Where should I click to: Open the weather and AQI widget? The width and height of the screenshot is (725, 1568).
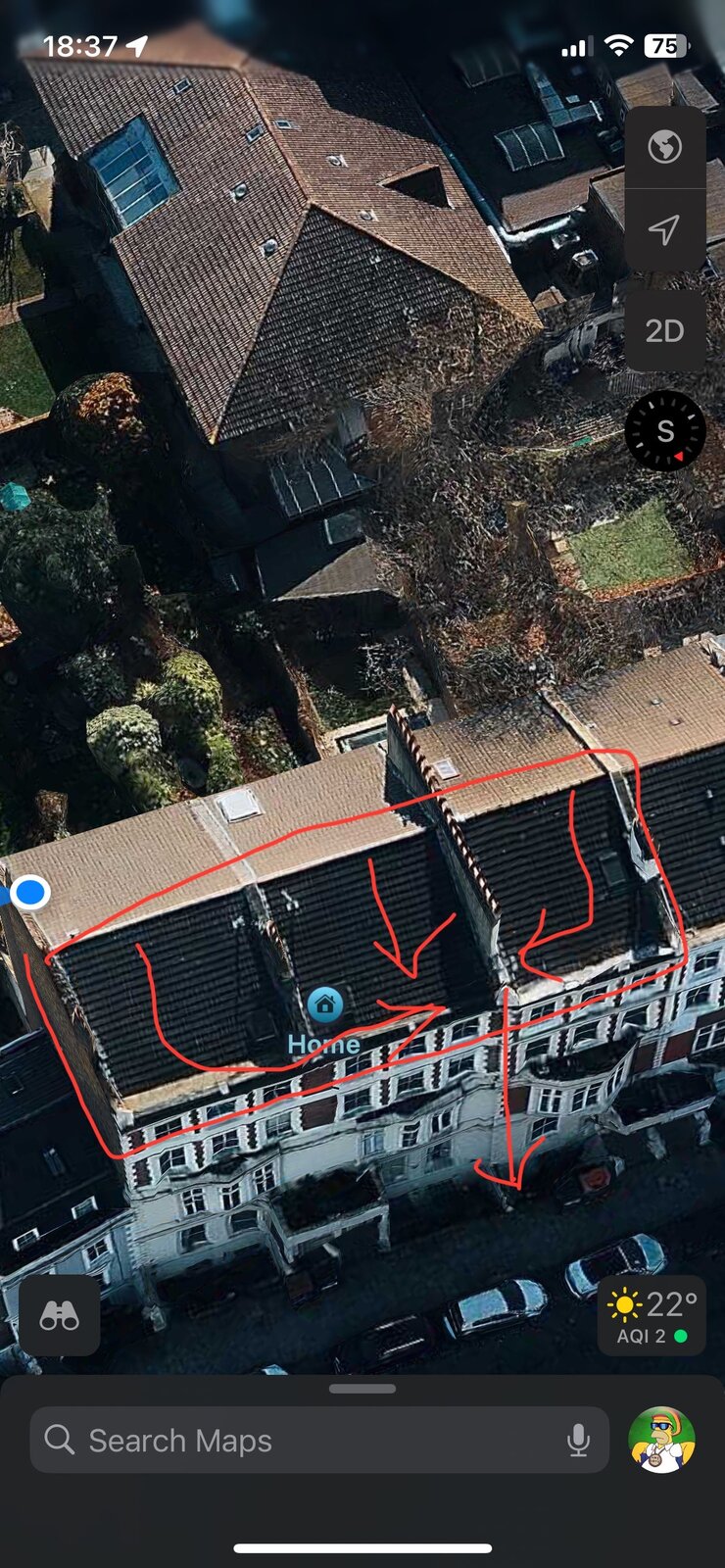[652, 1316]
